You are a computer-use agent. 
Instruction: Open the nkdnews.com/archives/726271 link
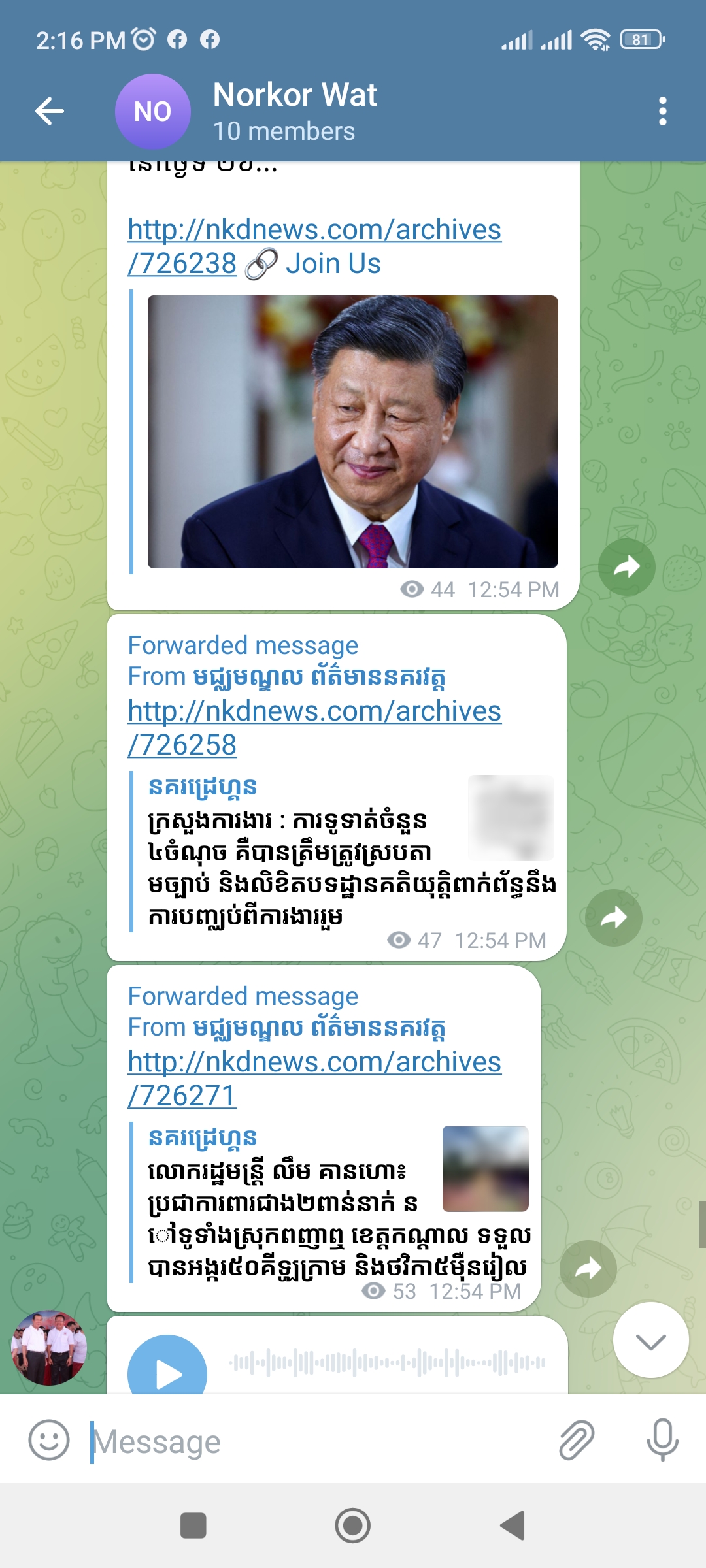pos(314,1079)
